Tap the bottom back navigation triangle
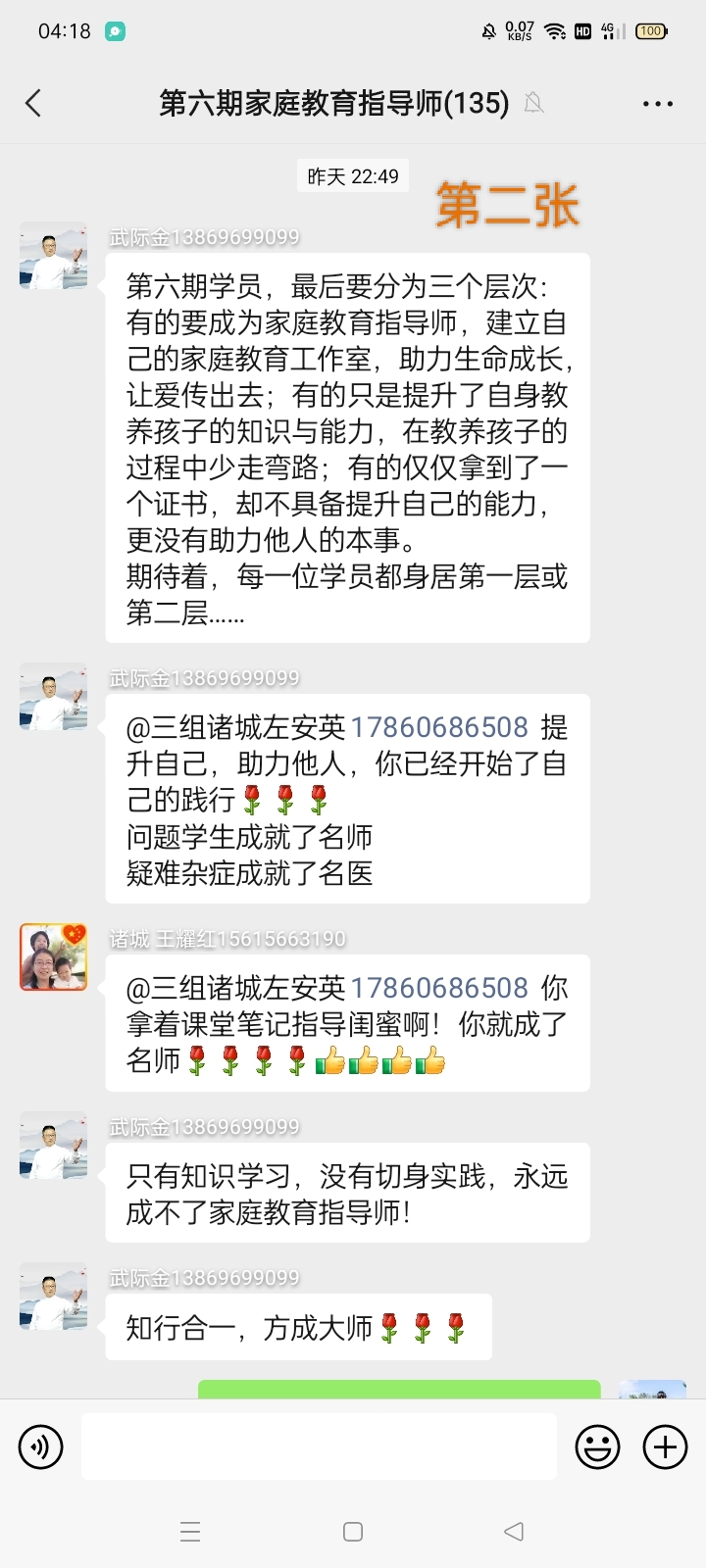 point(514,1530)
